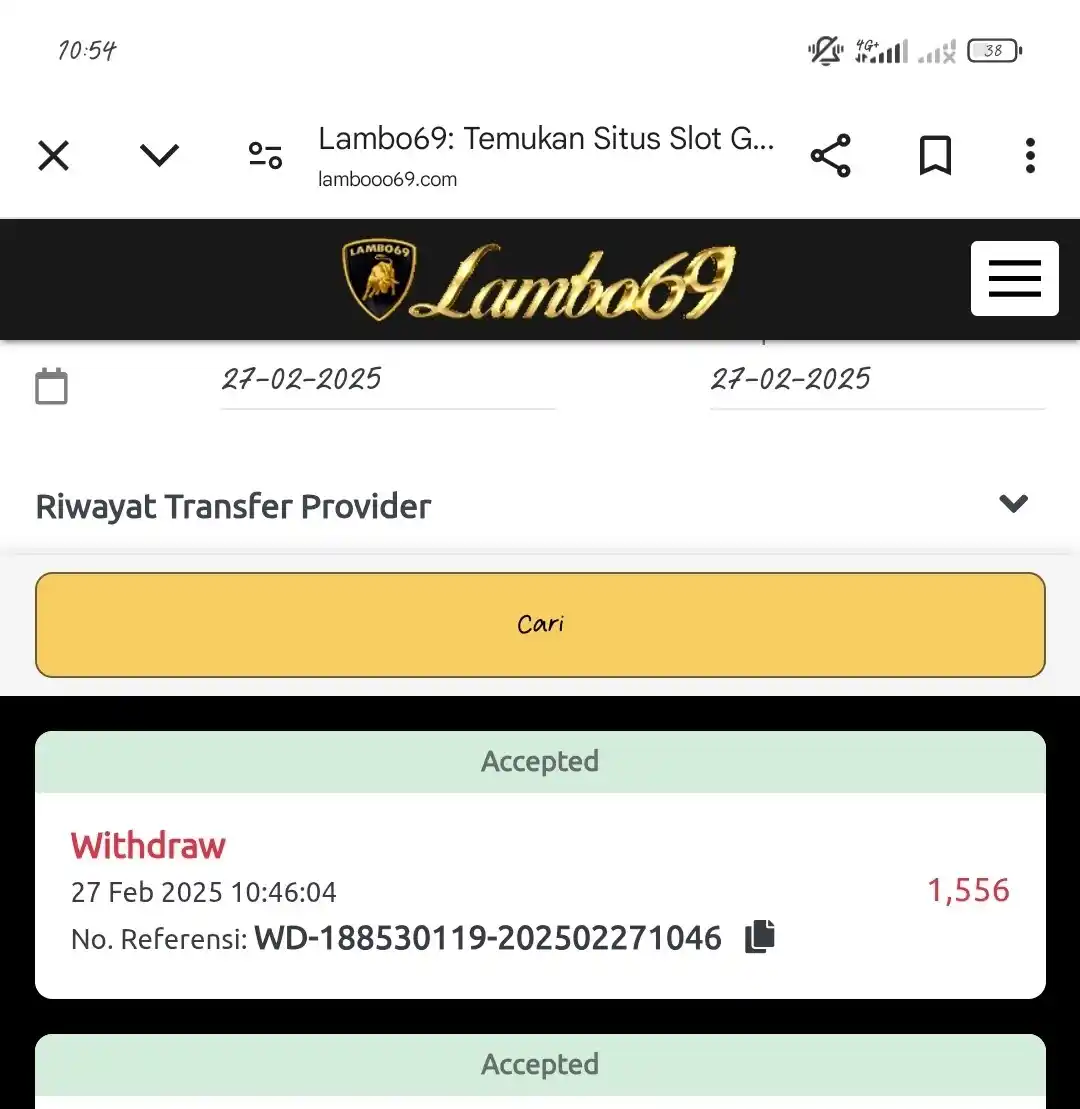Bookmark this page

(x=935, y=156)
